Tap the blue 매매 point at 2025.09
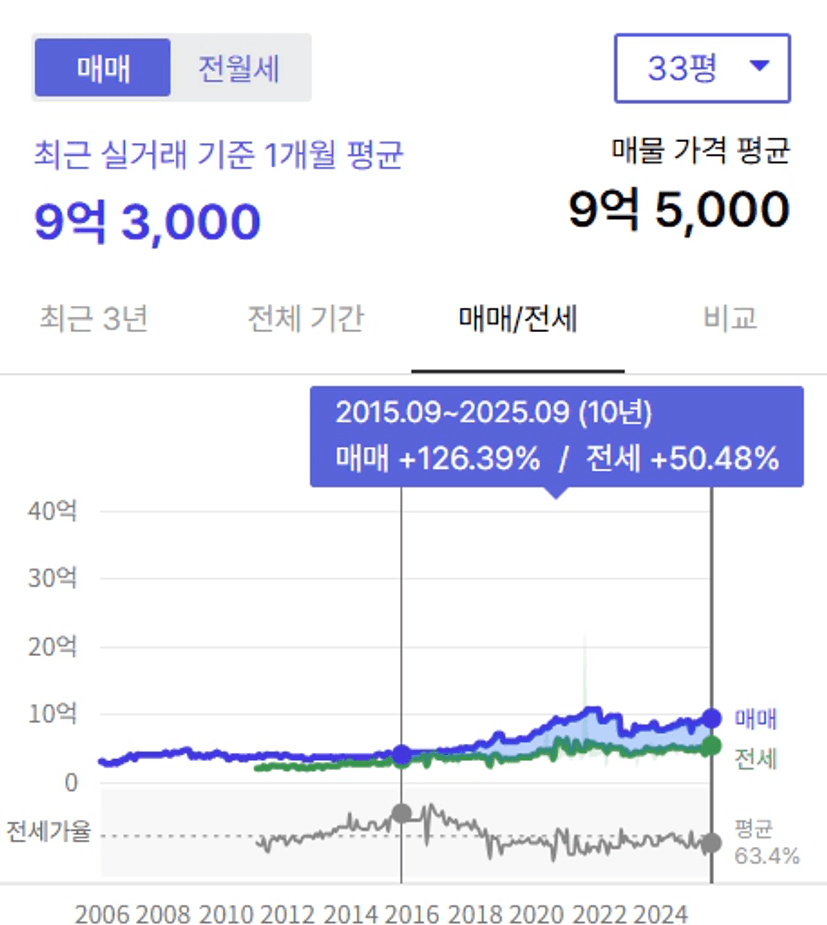 pyautogui.click(x=712, y=718)
